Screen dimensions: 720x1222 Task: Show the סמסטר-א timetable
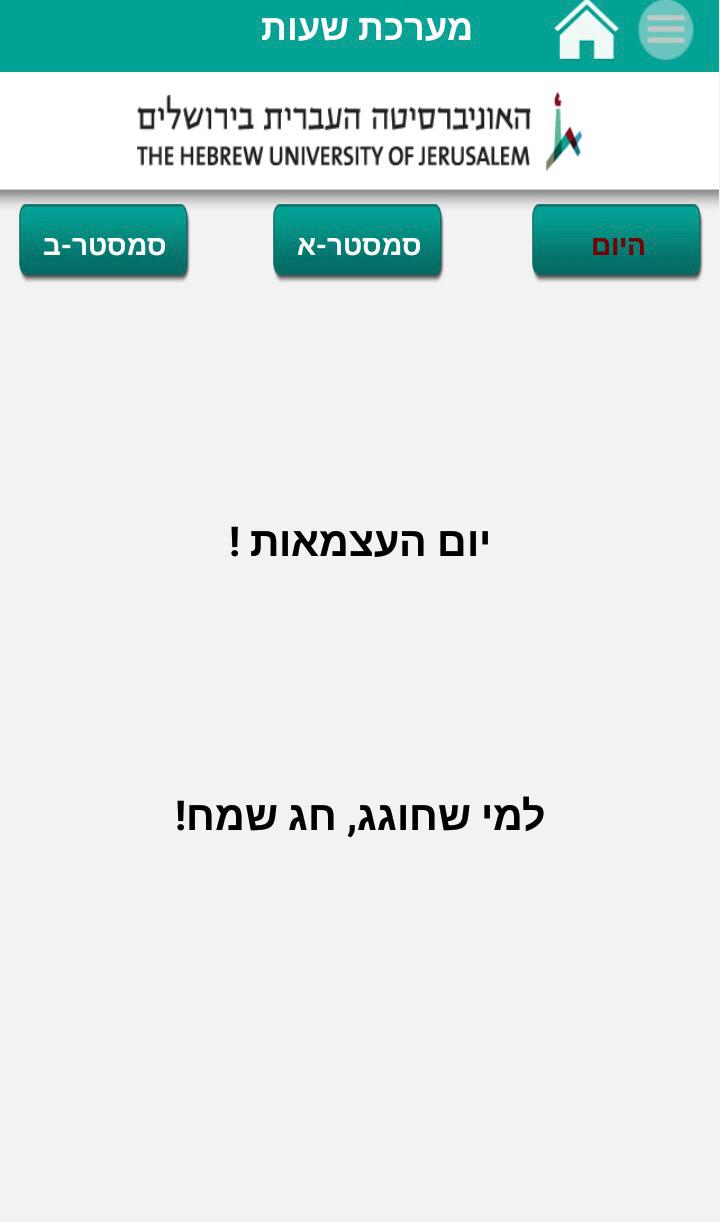pyautogui.click(x=357, y=242)
